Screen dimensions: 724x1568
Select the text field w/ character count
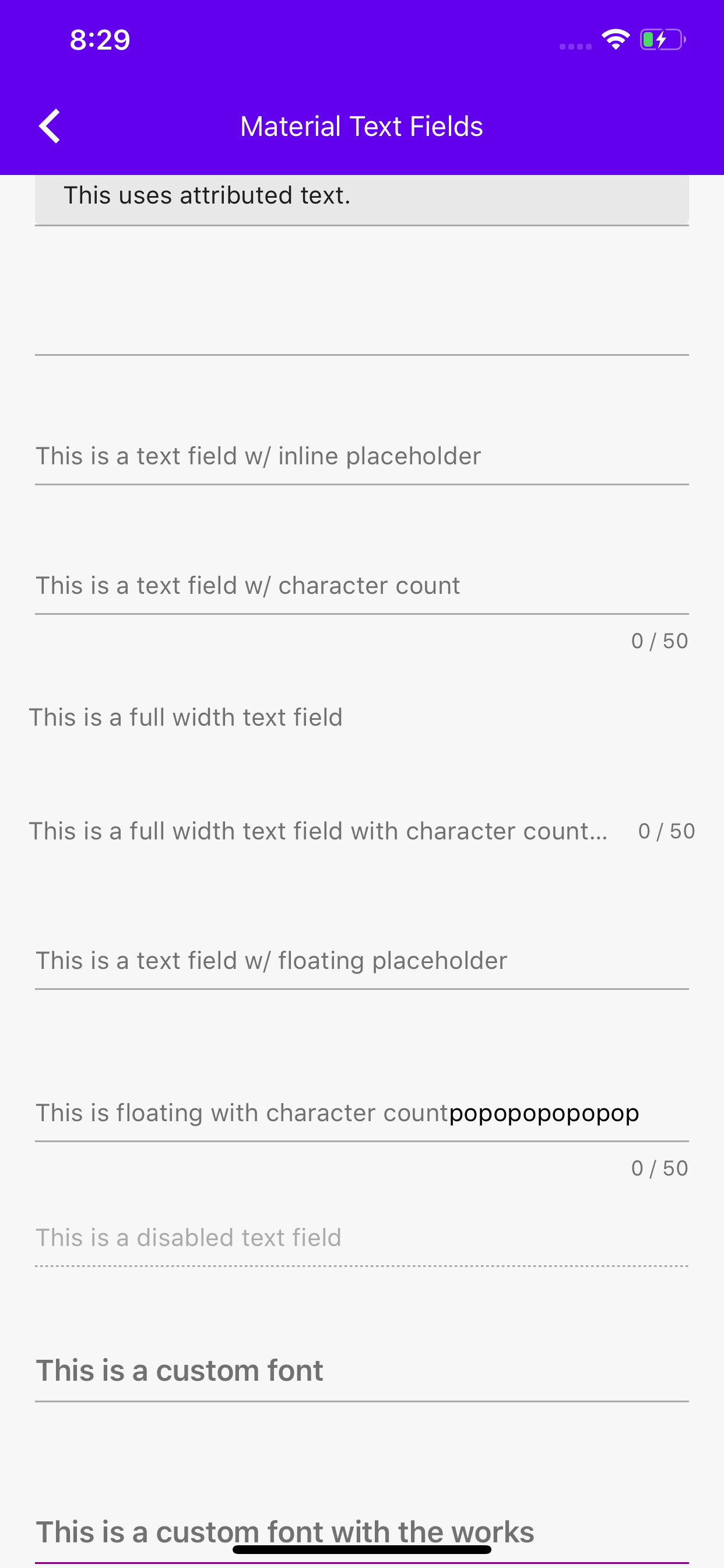tap(361, 586)
